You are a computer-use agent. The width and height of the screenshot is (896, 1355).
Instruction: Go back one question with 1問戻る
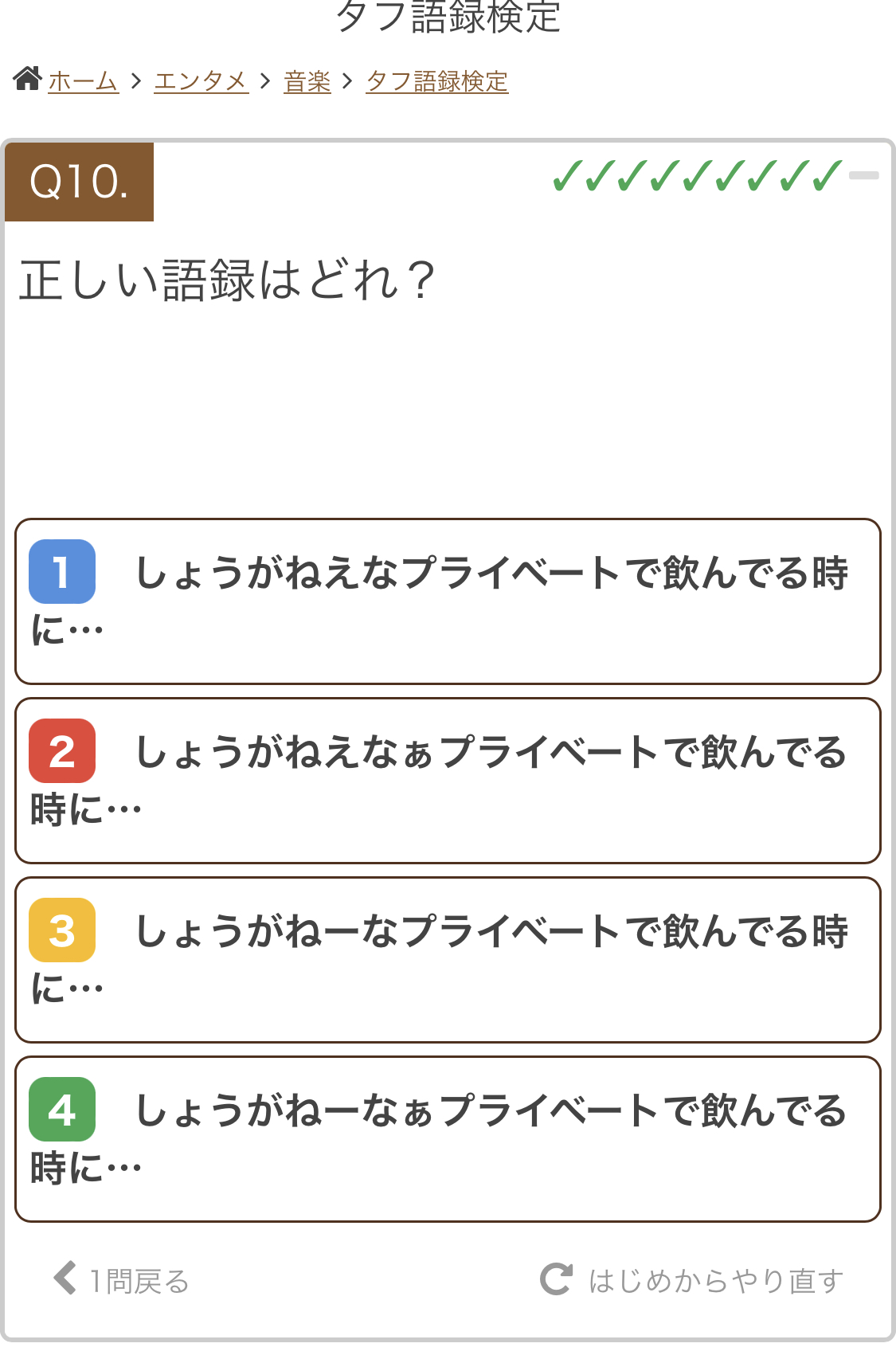122,1281
